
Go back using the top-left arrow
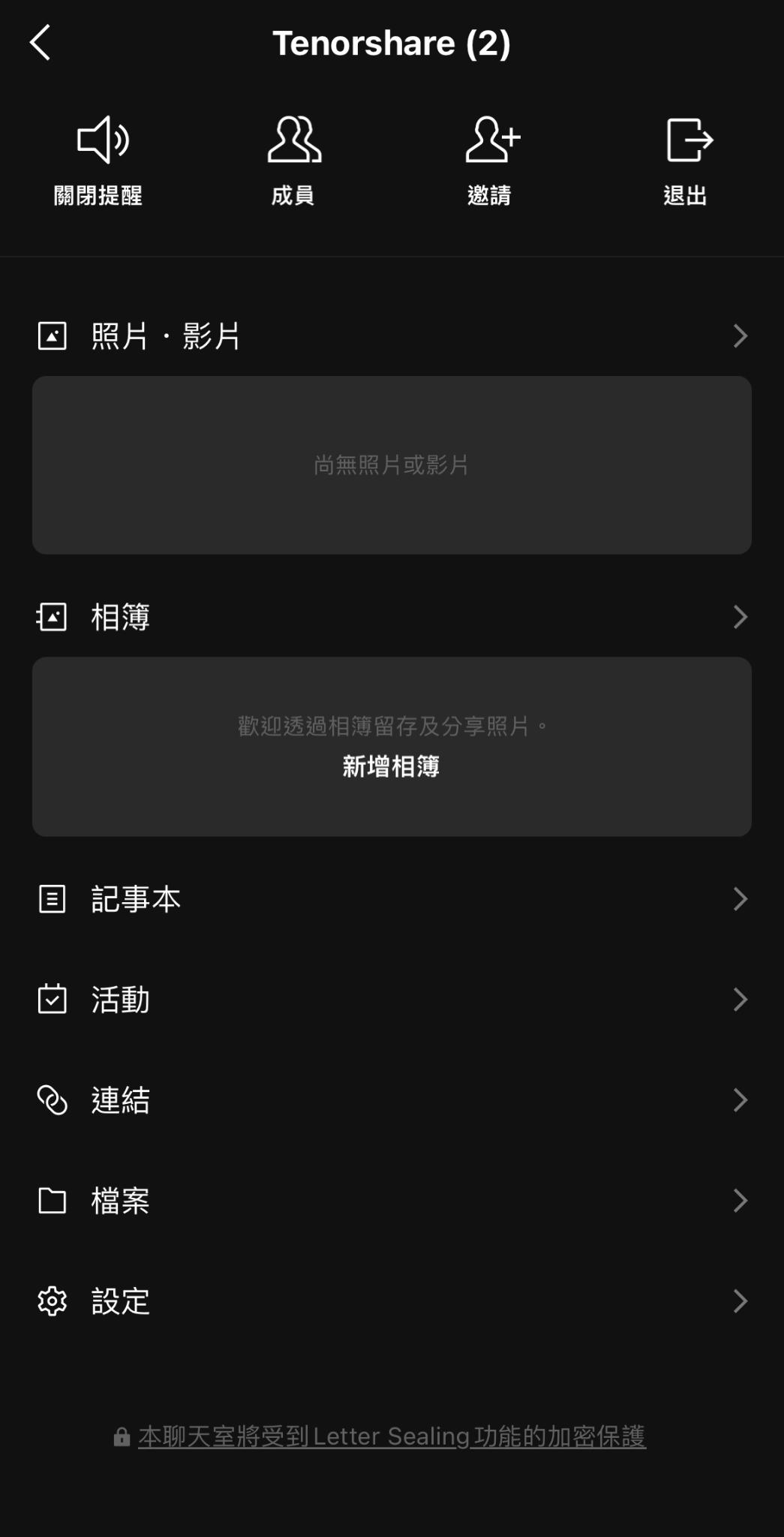tap(41, 43)
